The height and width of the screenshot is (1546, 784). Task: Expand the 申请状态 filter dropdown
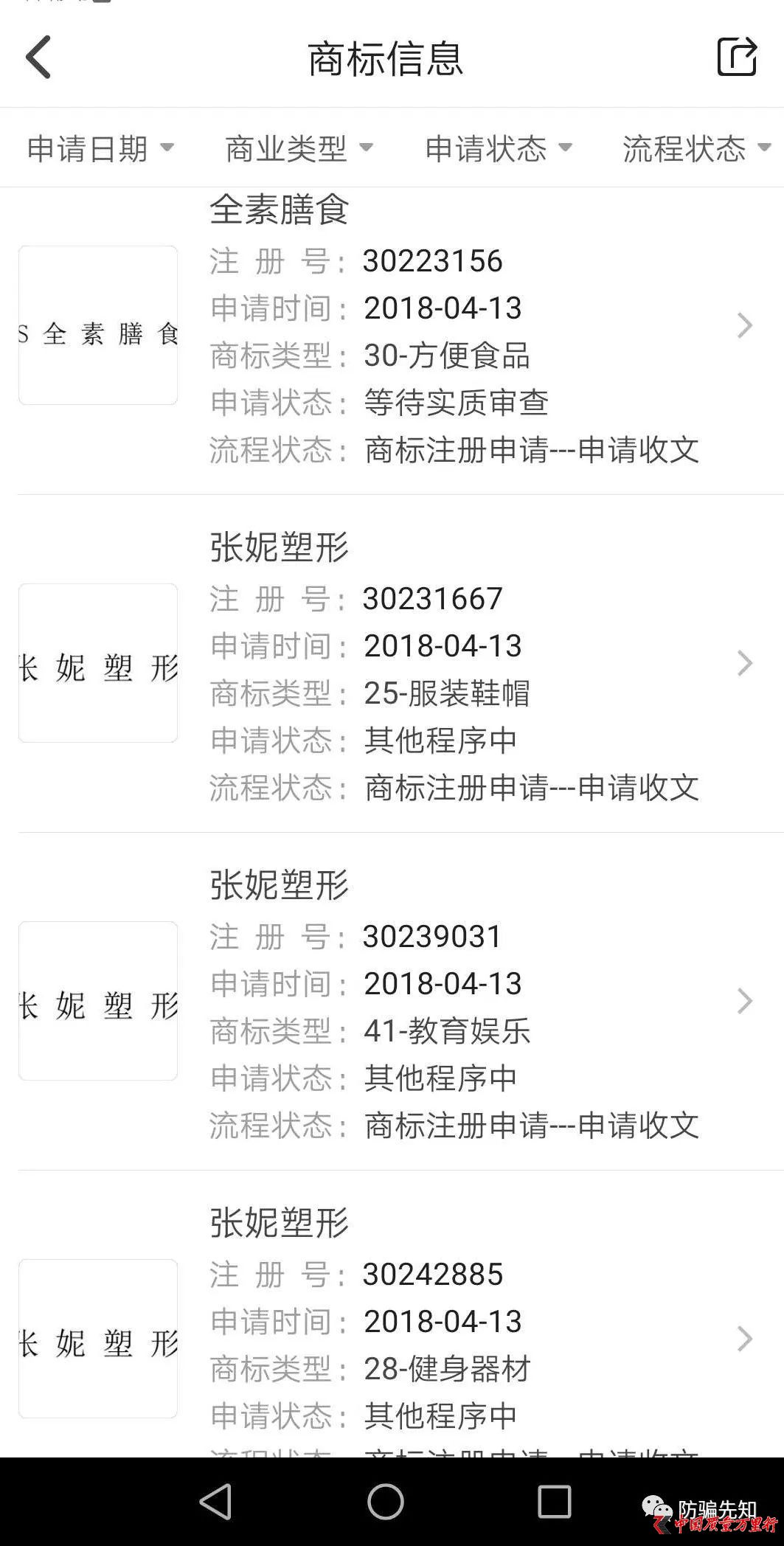(499, 148)
